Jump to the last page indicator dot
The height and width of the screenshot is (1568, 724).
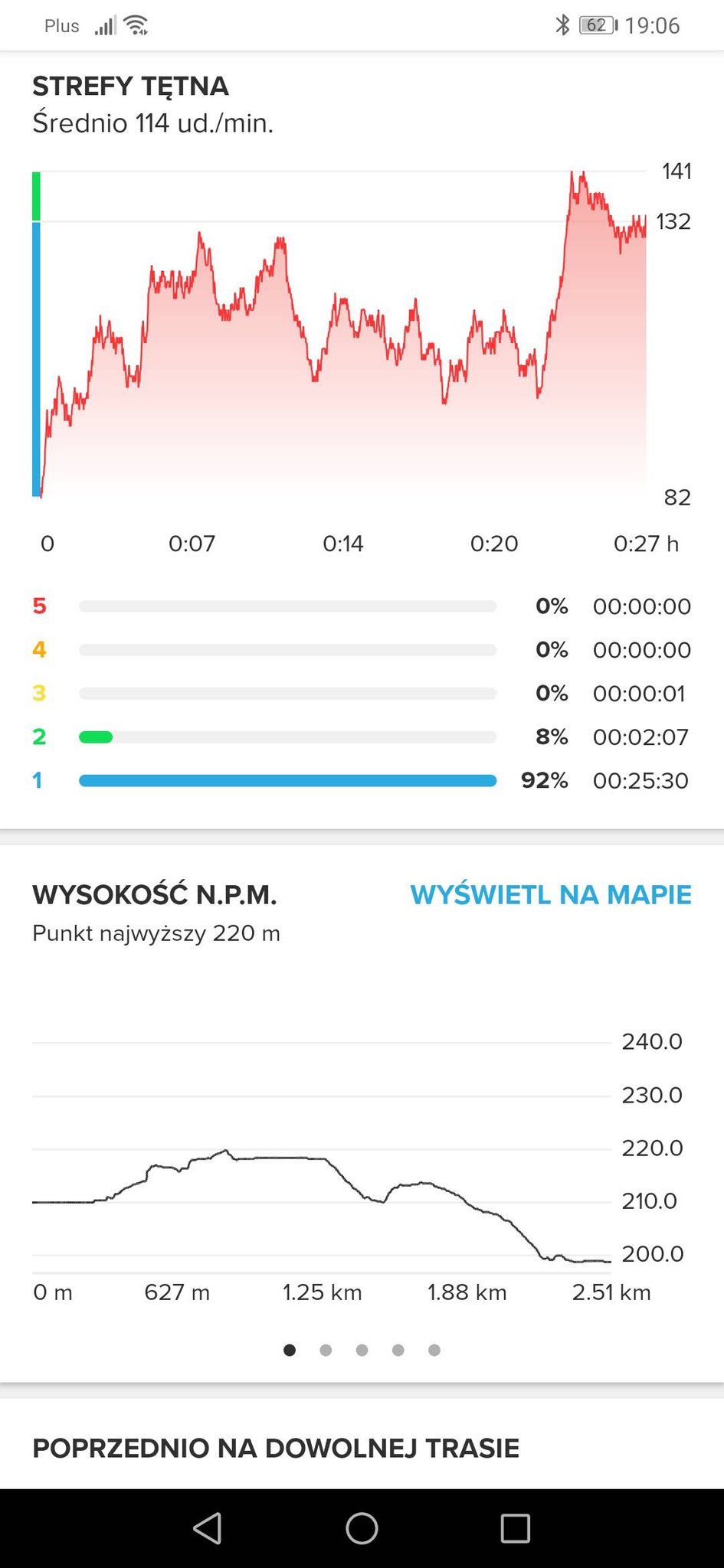434,1350
